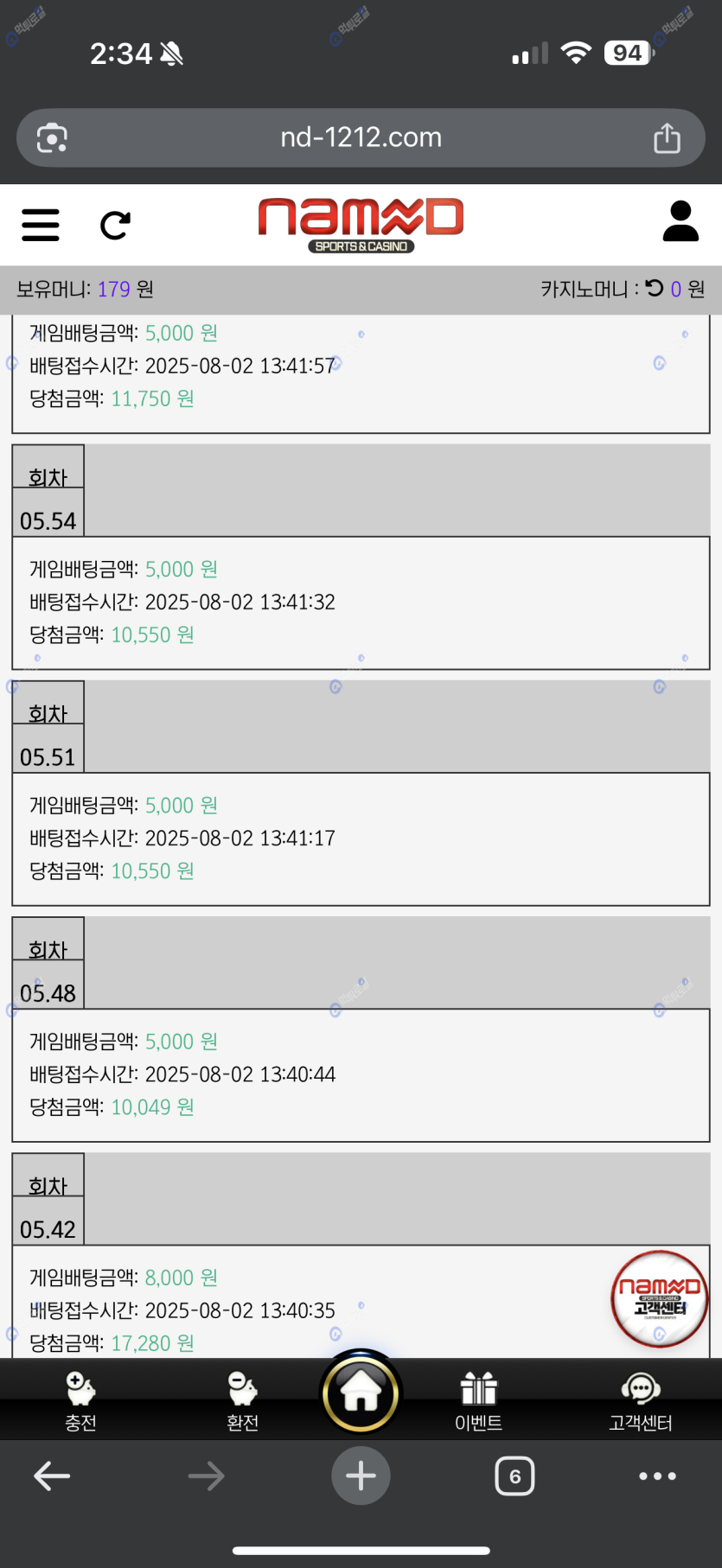The width and height of the screenshot is (722, 1568).
Task: Open the 충전 deposit tab
Action: click(80, 1400)
